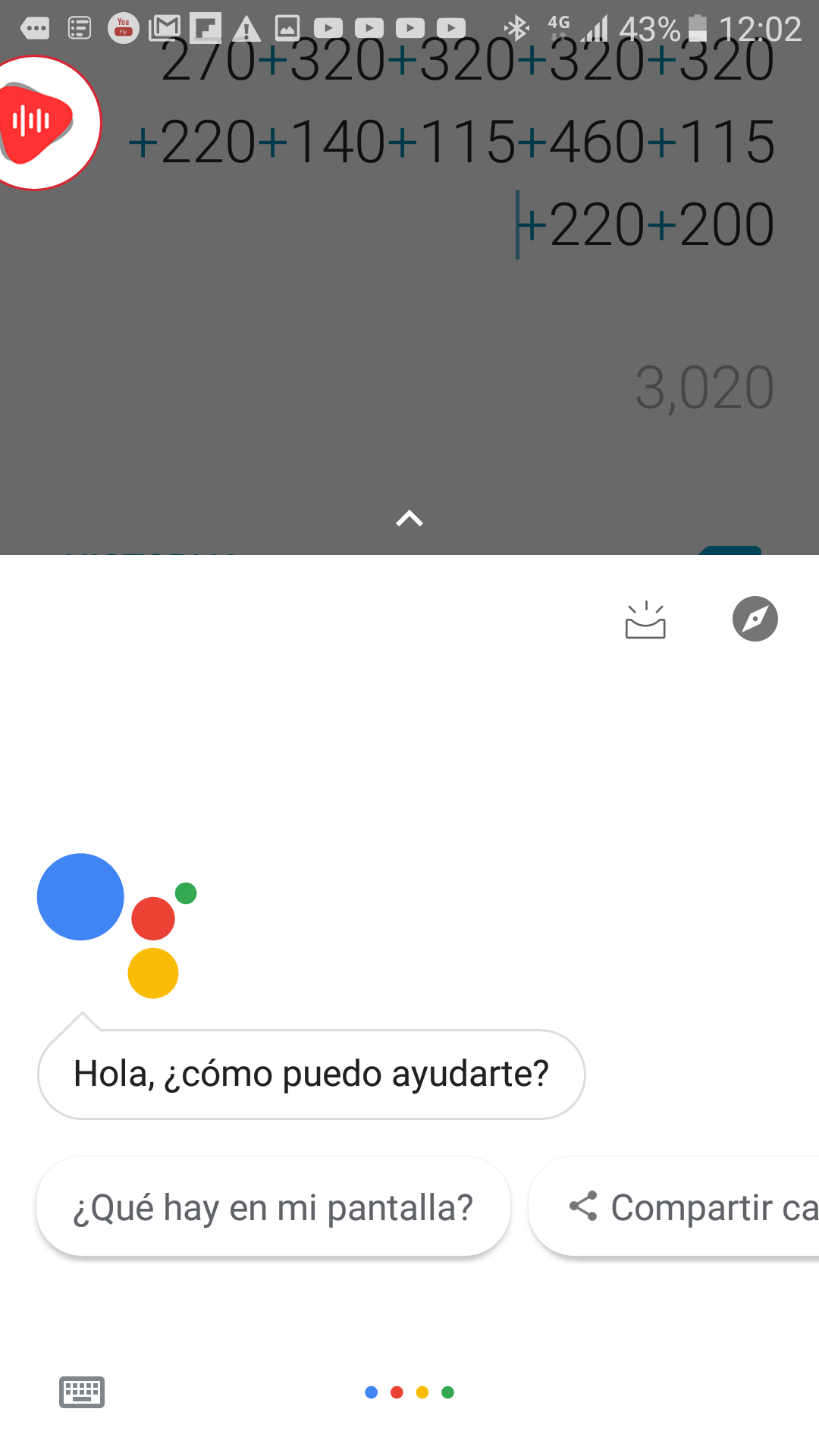Open the keyboard to type a query
The image size is (819, 1456).
click(x=82, y=1392)
